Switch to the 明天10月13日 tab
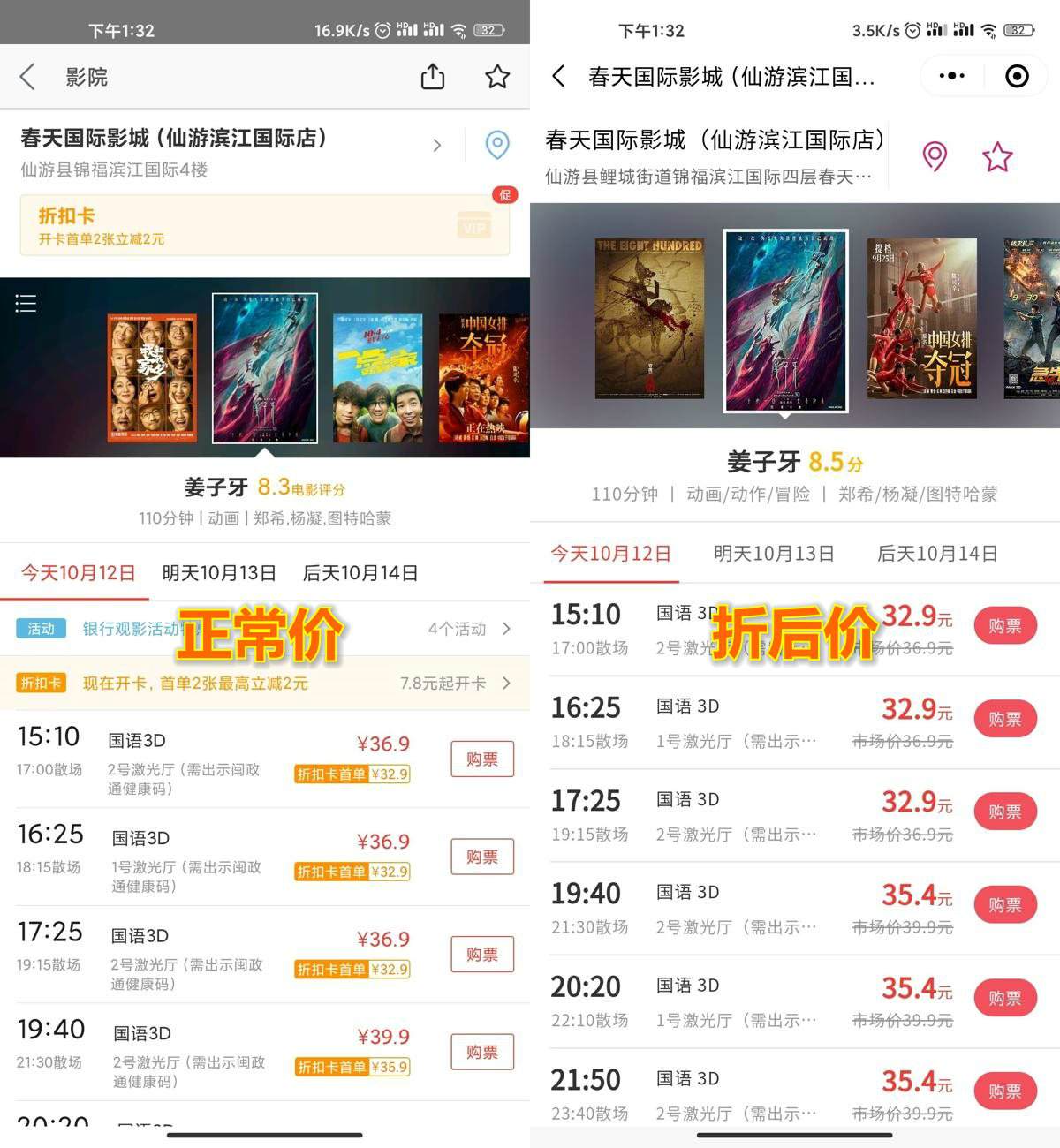Viewport: 1060px width, 1148px height. coord(218,572)
